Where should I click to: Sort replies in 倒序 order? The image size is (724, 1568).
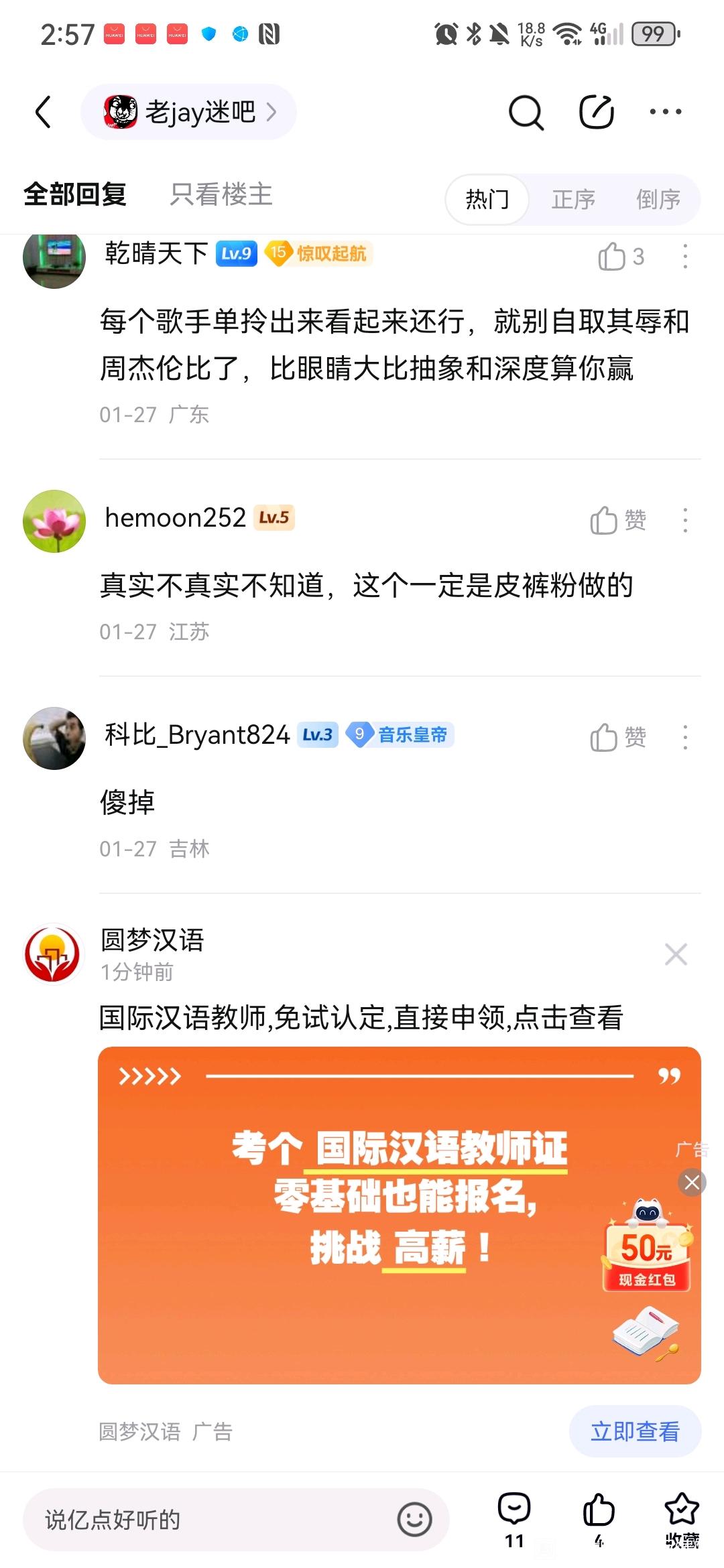(x=658, y=199)
